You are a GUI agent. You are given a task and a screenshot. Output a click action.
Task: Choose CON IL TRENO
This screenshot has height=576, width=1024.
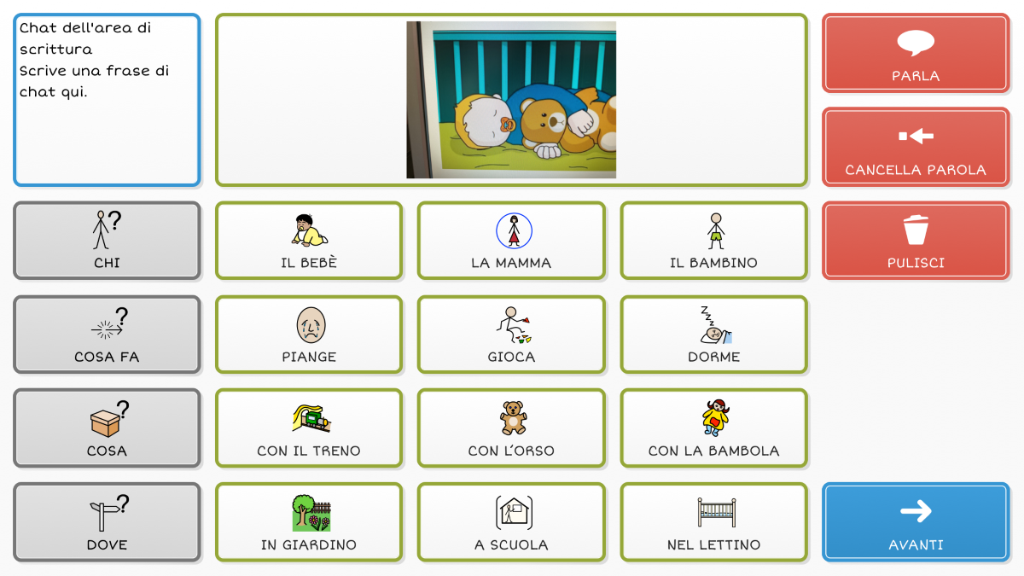pos(309,428)
